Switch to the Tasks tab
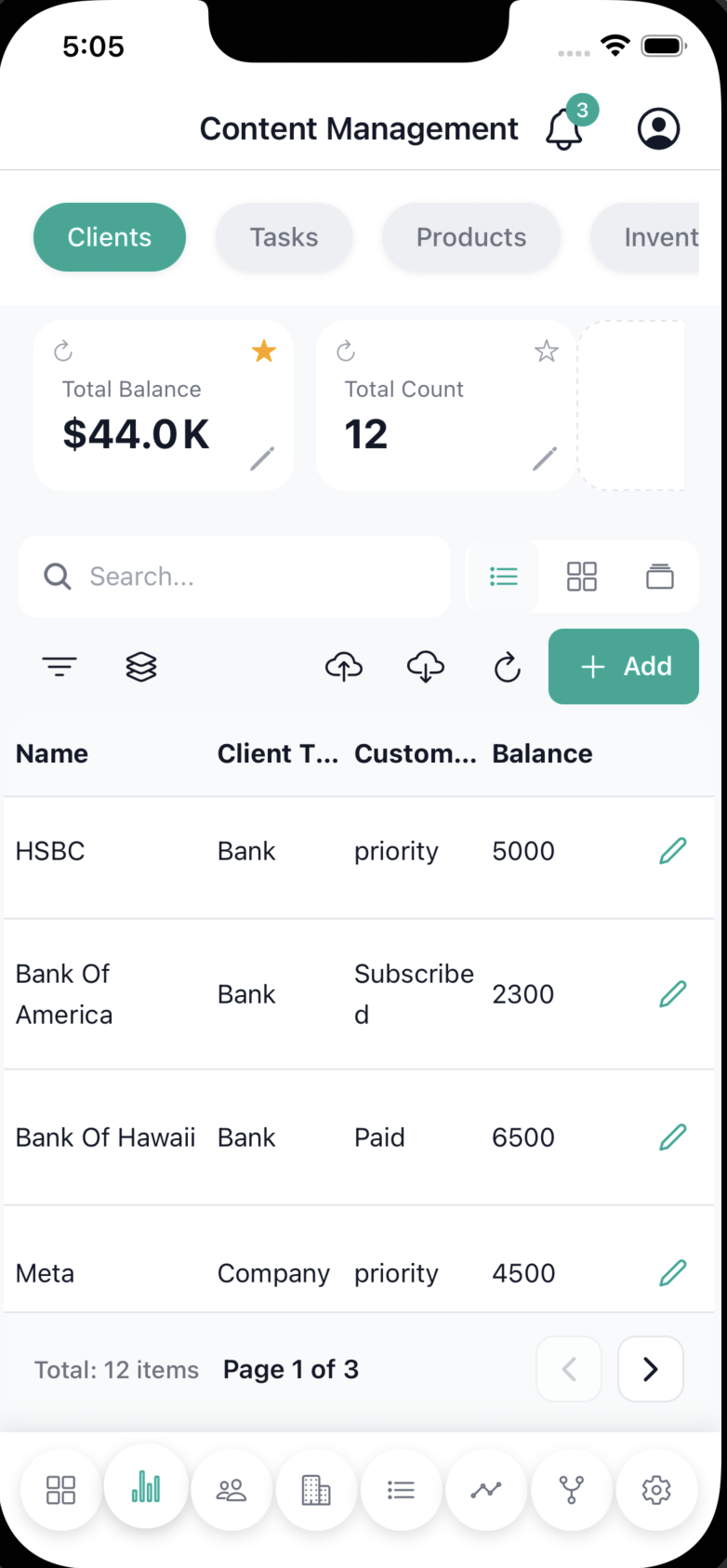The width and height of the screenshot is (727, 1568). pyautogui.click(x=284, y=237)
